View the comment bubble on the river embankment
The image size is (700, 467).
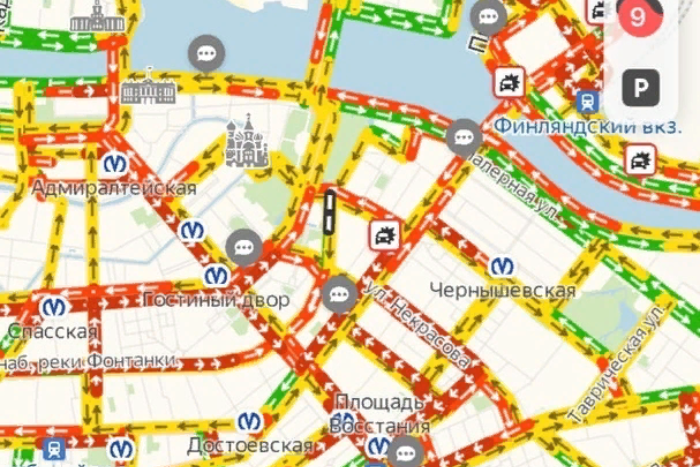pos(207,52)
